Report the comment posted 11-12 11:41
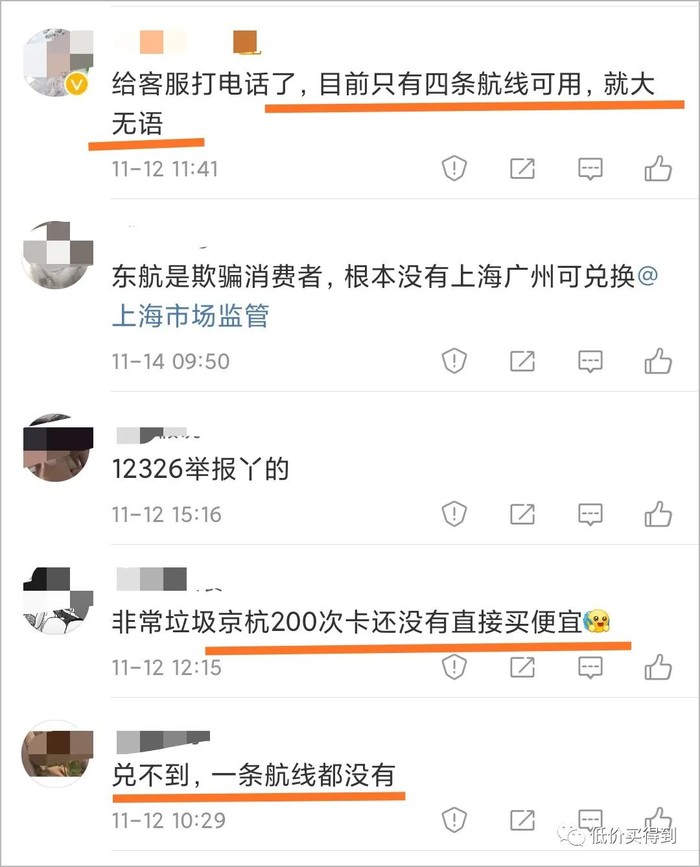This screenshot has width=700, height=867. pyautogui.click(x=454, y=168)
